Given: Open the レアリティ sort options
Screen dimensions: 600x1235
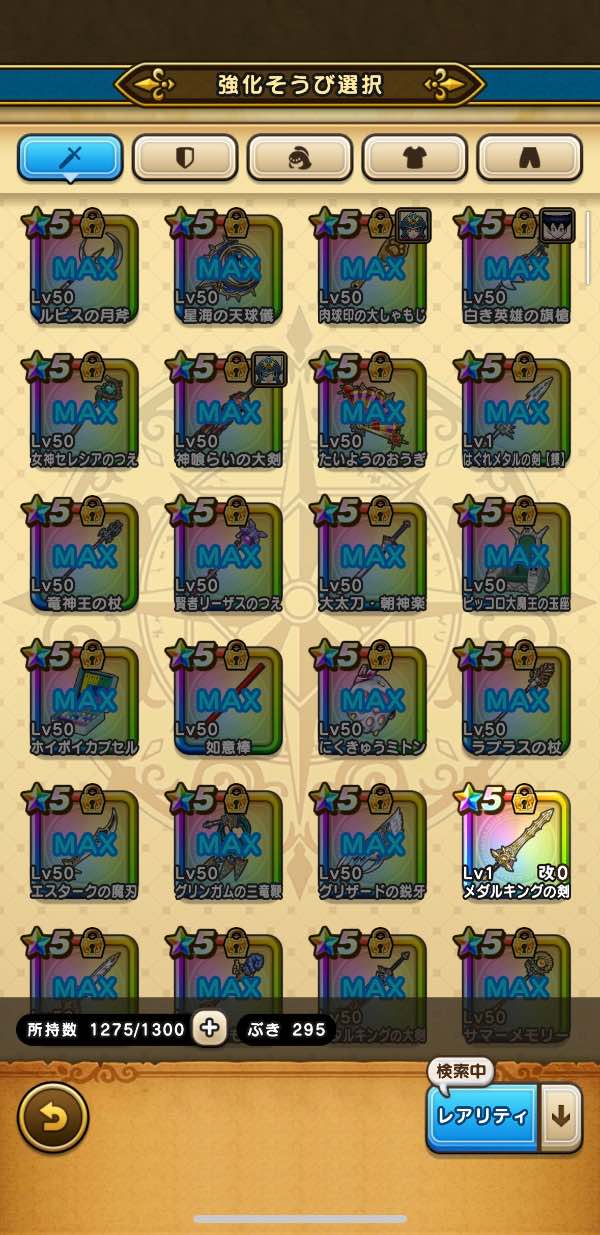Looking at the screenshot, I should pos(483,1117).
